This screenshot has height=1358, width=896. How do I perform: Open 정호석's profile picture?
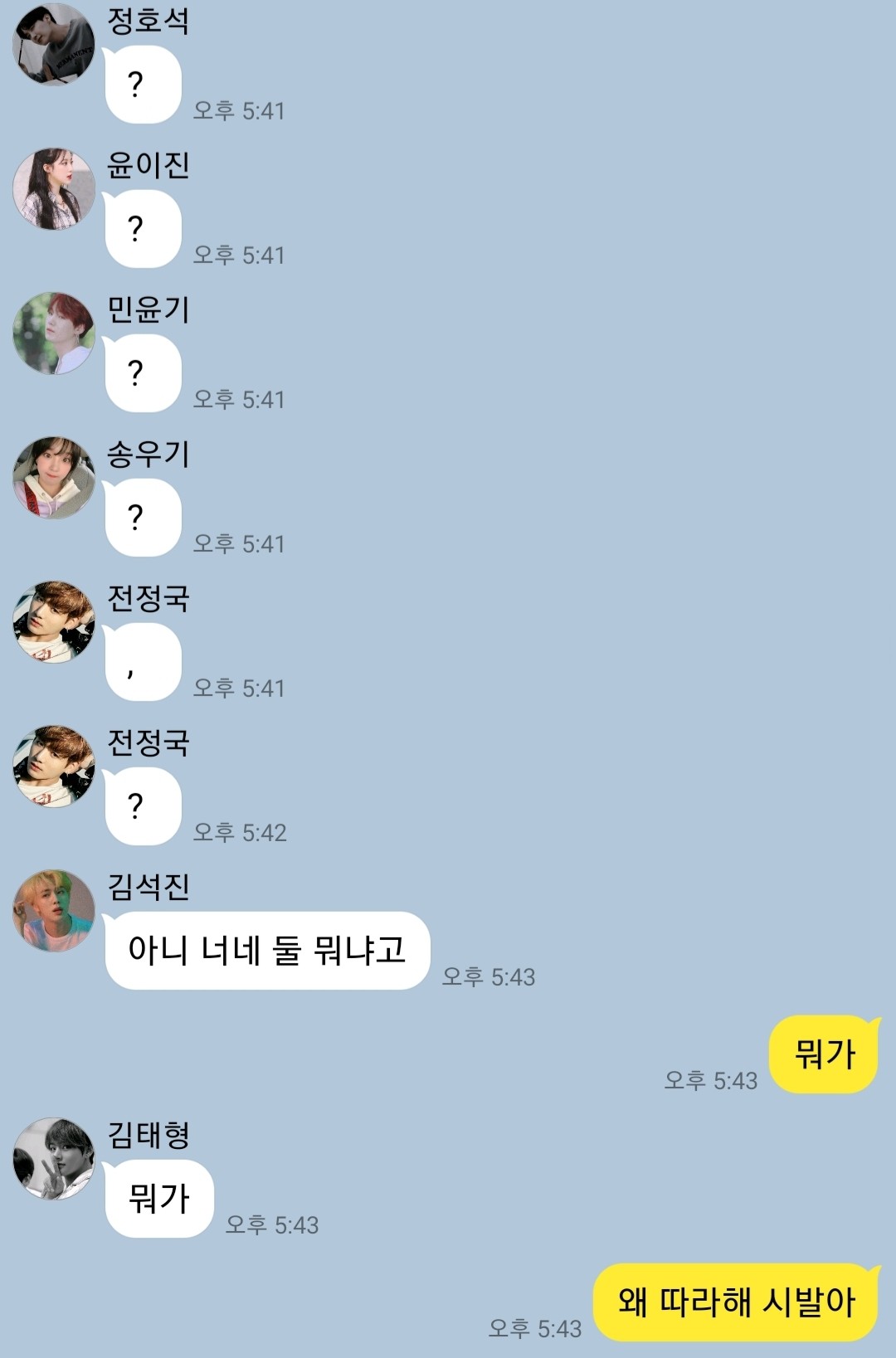(54, 44)
